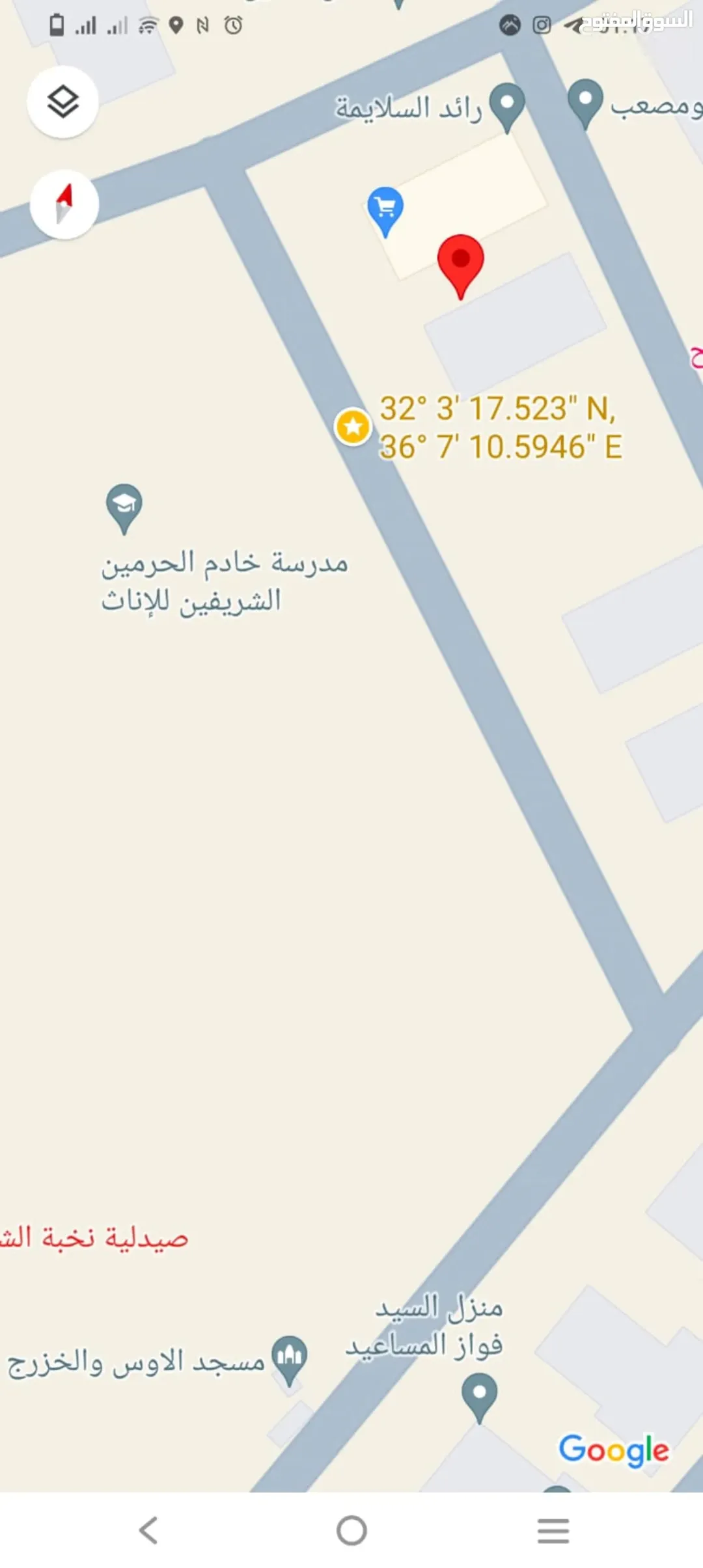Viewport: 703px width, 1568px height.
Task: Select the pharmacy label صيدلية نخبة
Action: pos(94,1237)
